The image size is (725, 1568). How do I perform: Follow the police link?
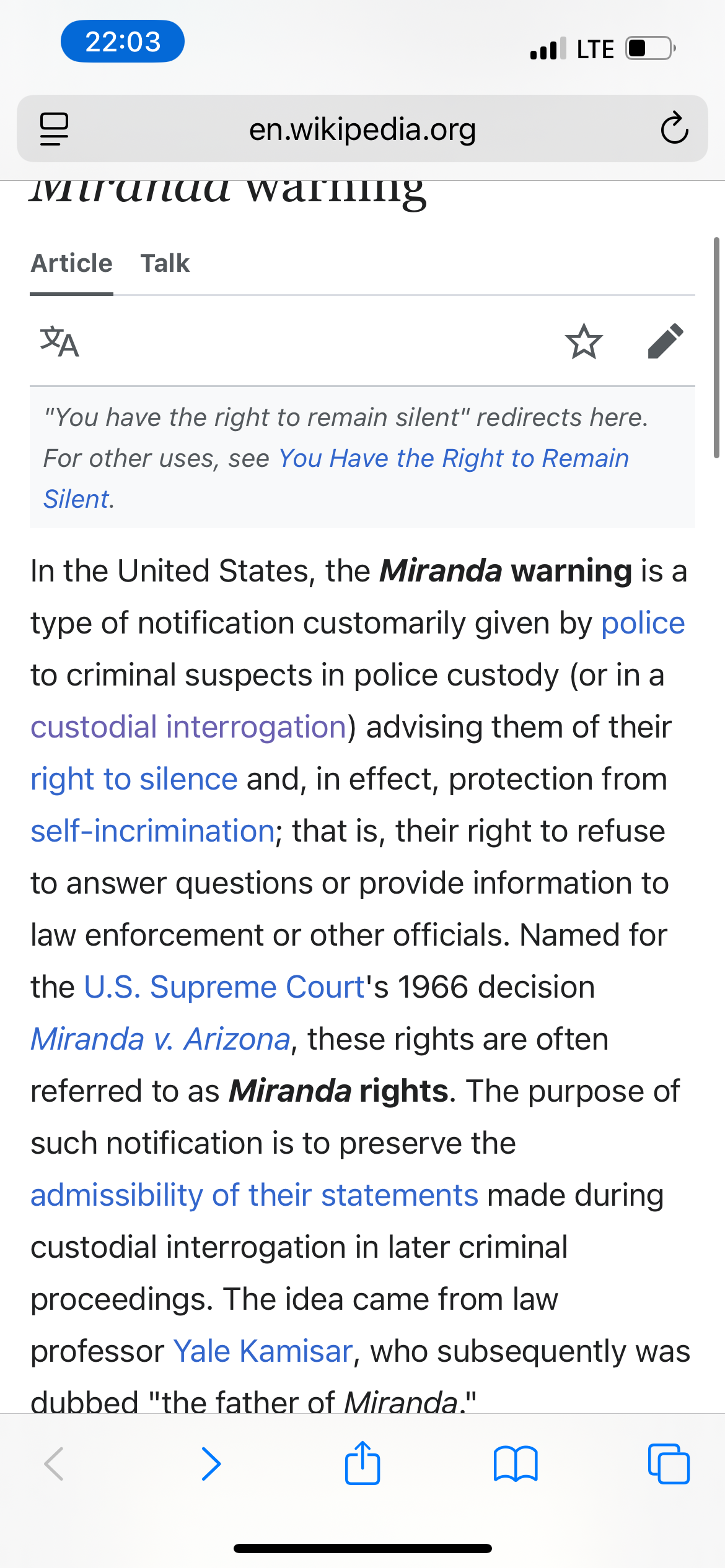643,623
